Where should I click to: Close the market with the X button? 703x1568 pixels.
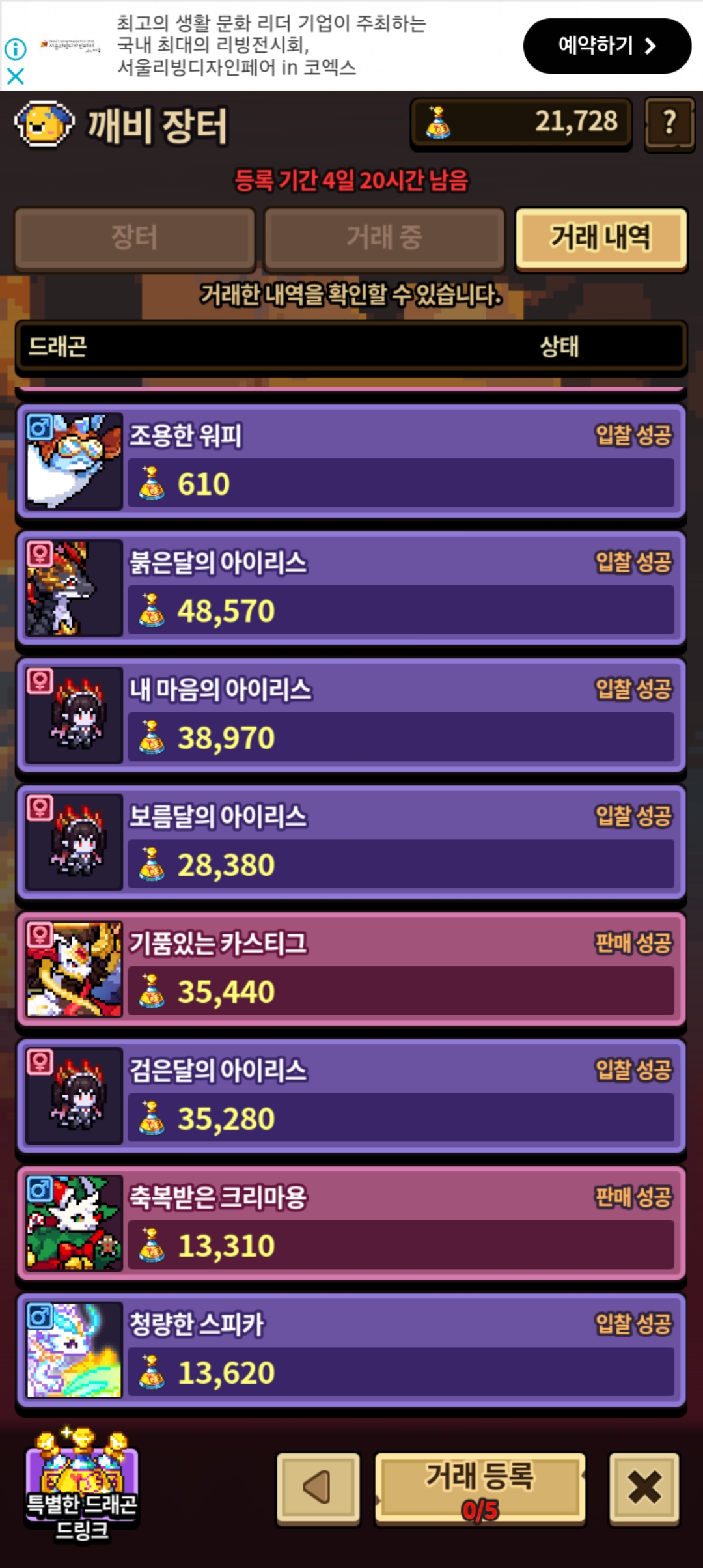pos(644,1489)
